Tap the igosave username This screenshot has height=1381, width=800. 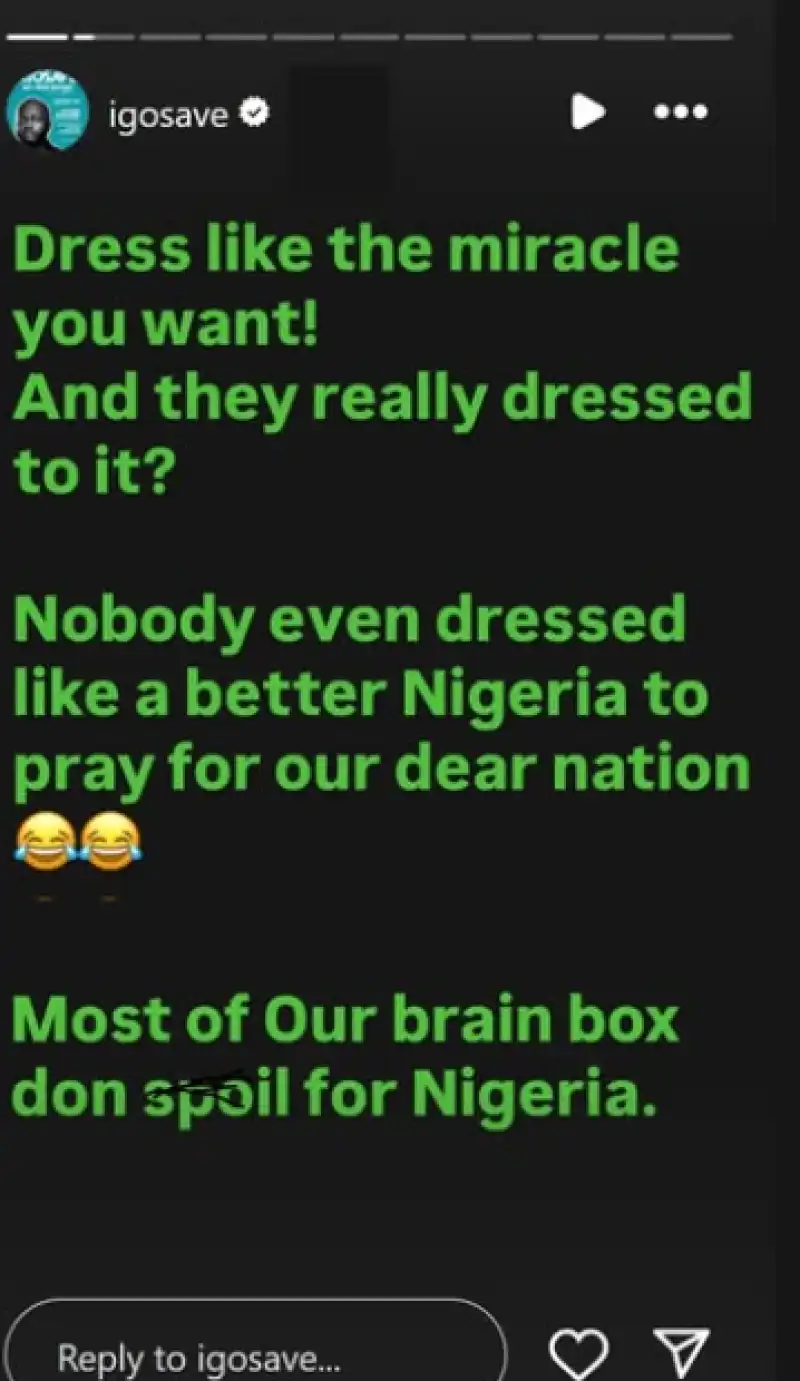click(x=167, y=115)
